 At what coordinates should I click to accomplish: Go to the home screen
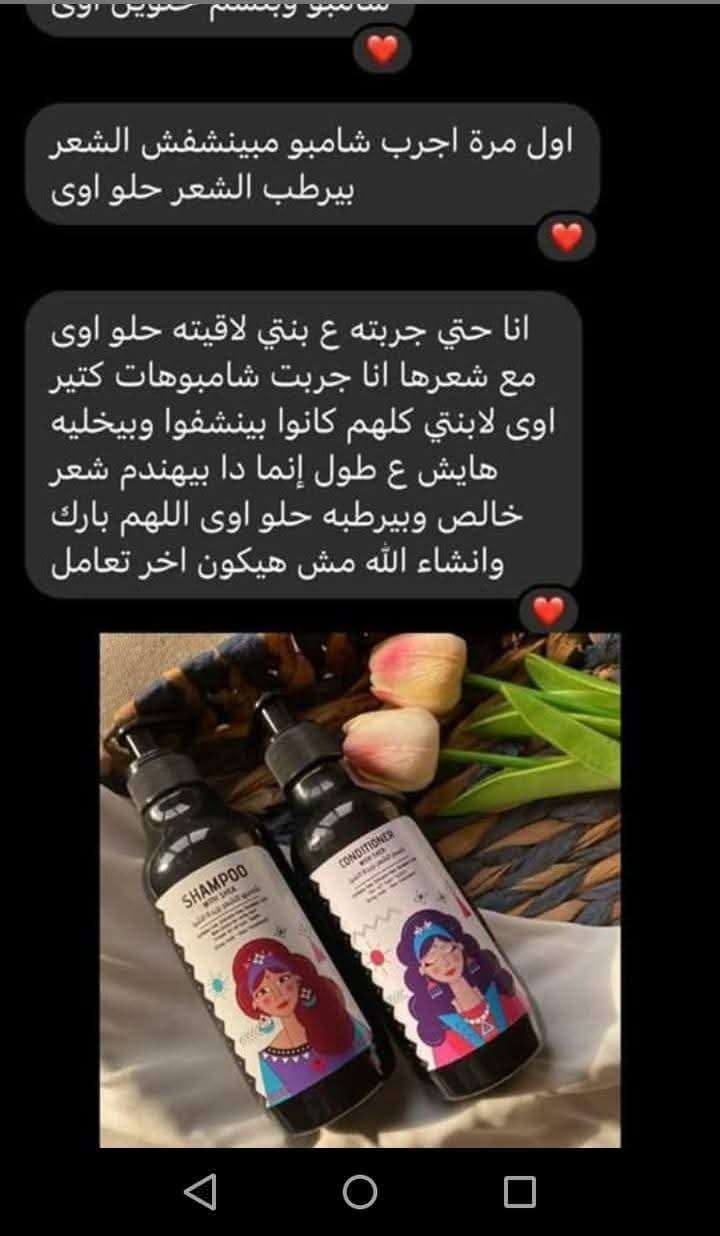tap(360, 1191)
